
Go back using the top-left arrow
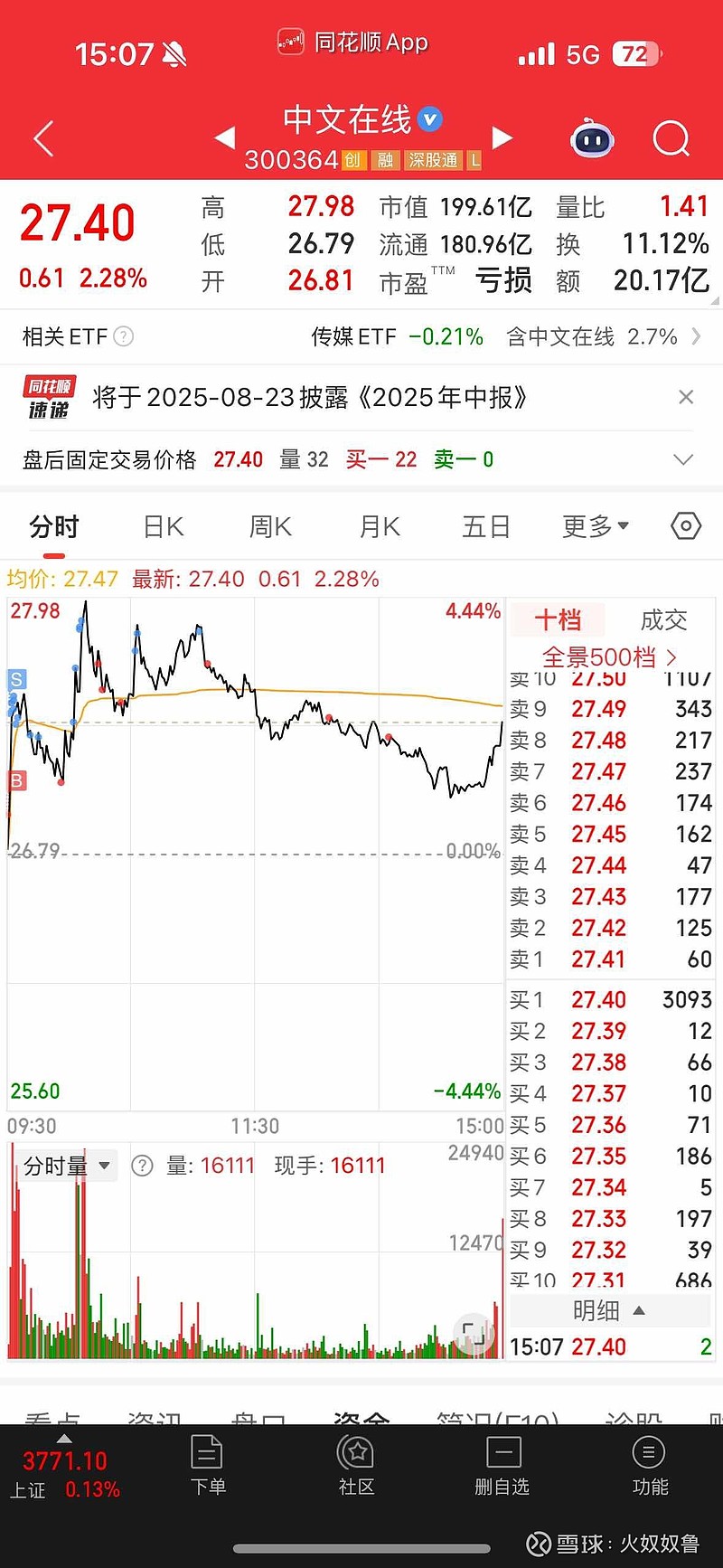(43, 139)
